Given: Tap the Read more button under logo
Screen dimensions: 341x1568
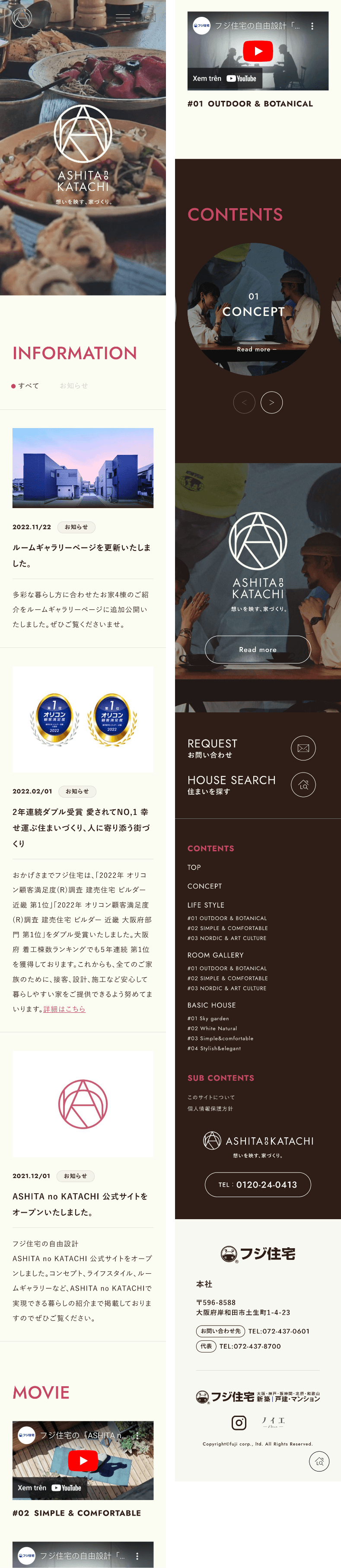Looking at the screenshot, I should (258, 650).
